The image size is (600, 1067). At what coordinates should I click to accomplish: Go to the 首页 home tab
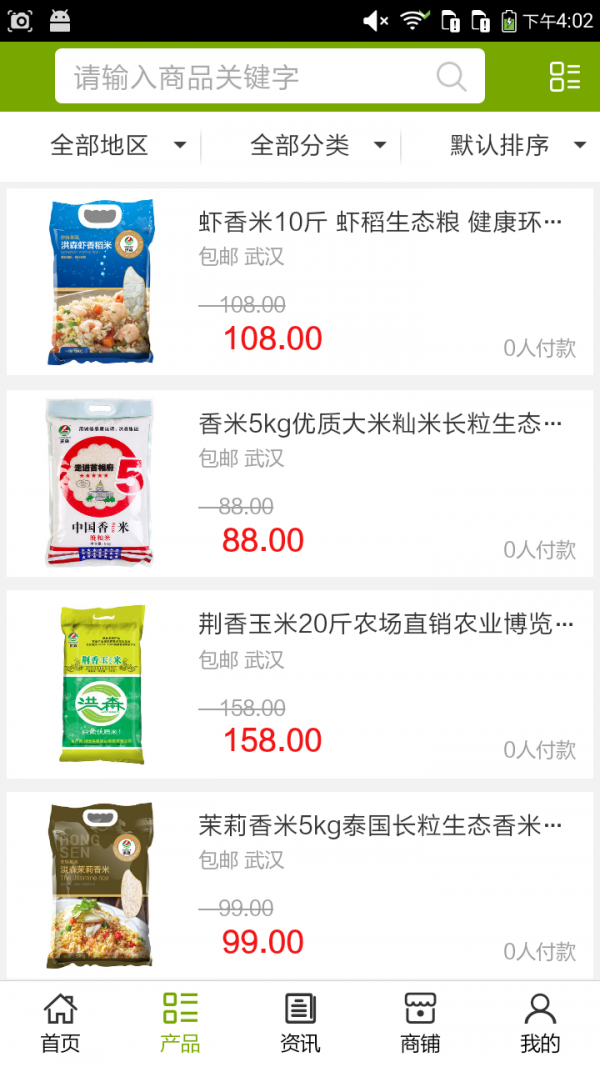[x=60, y=1023]
